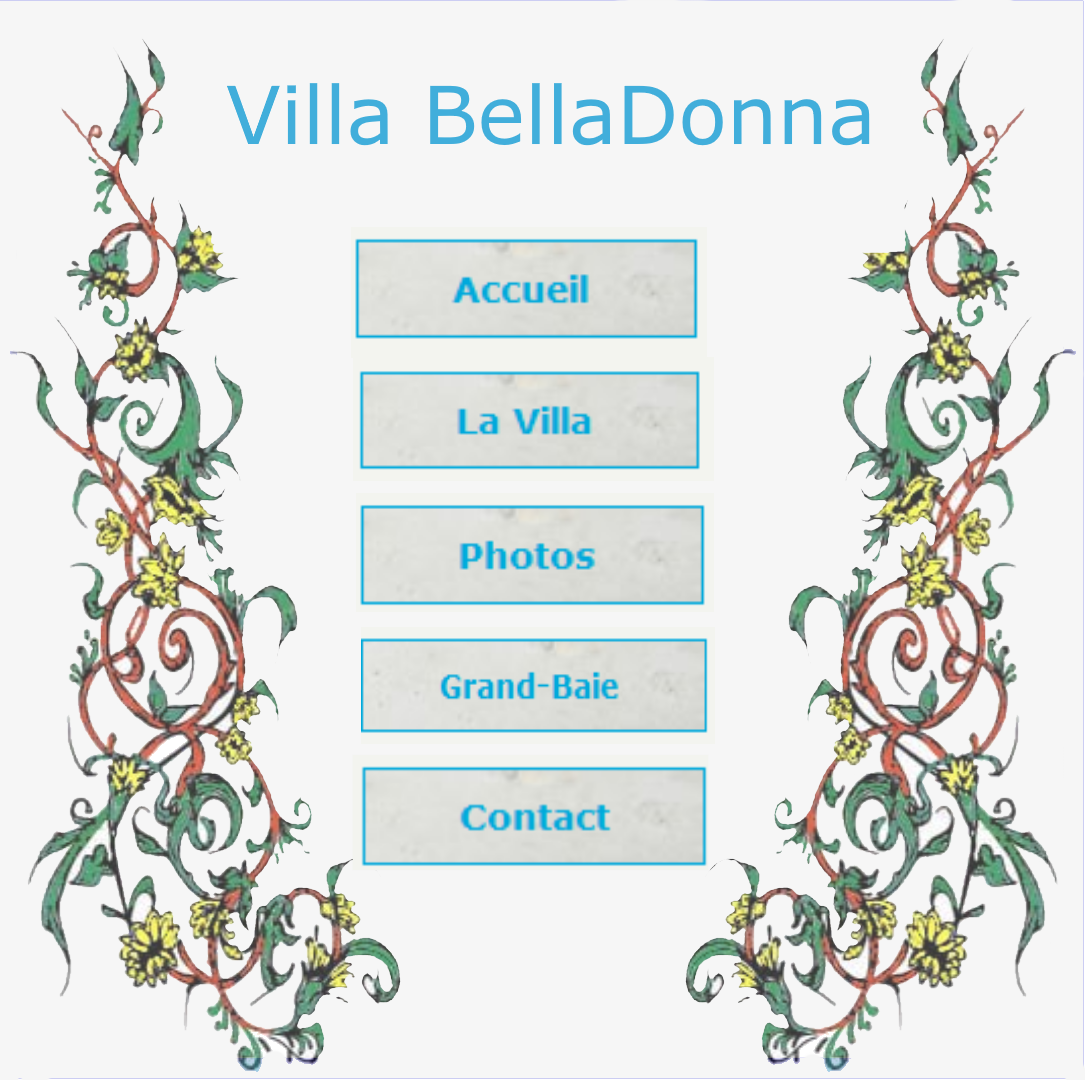Viewport: 1085px width, 1080px height.
Task: Open the Grand-Baie page
Action: pos(533,686)
